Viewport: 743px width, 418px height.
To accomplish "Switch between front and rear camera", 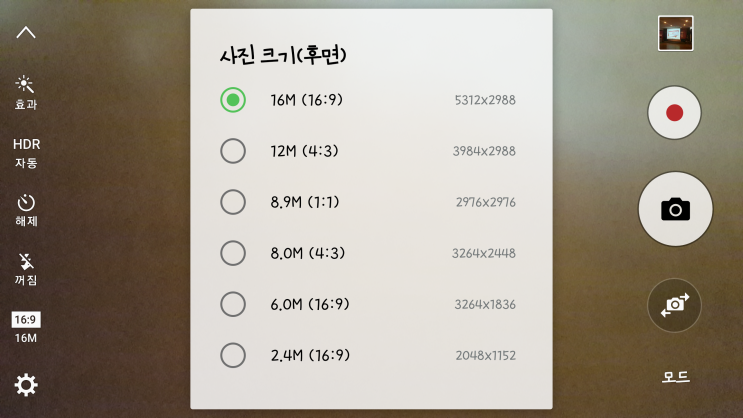I will (675, 305).
